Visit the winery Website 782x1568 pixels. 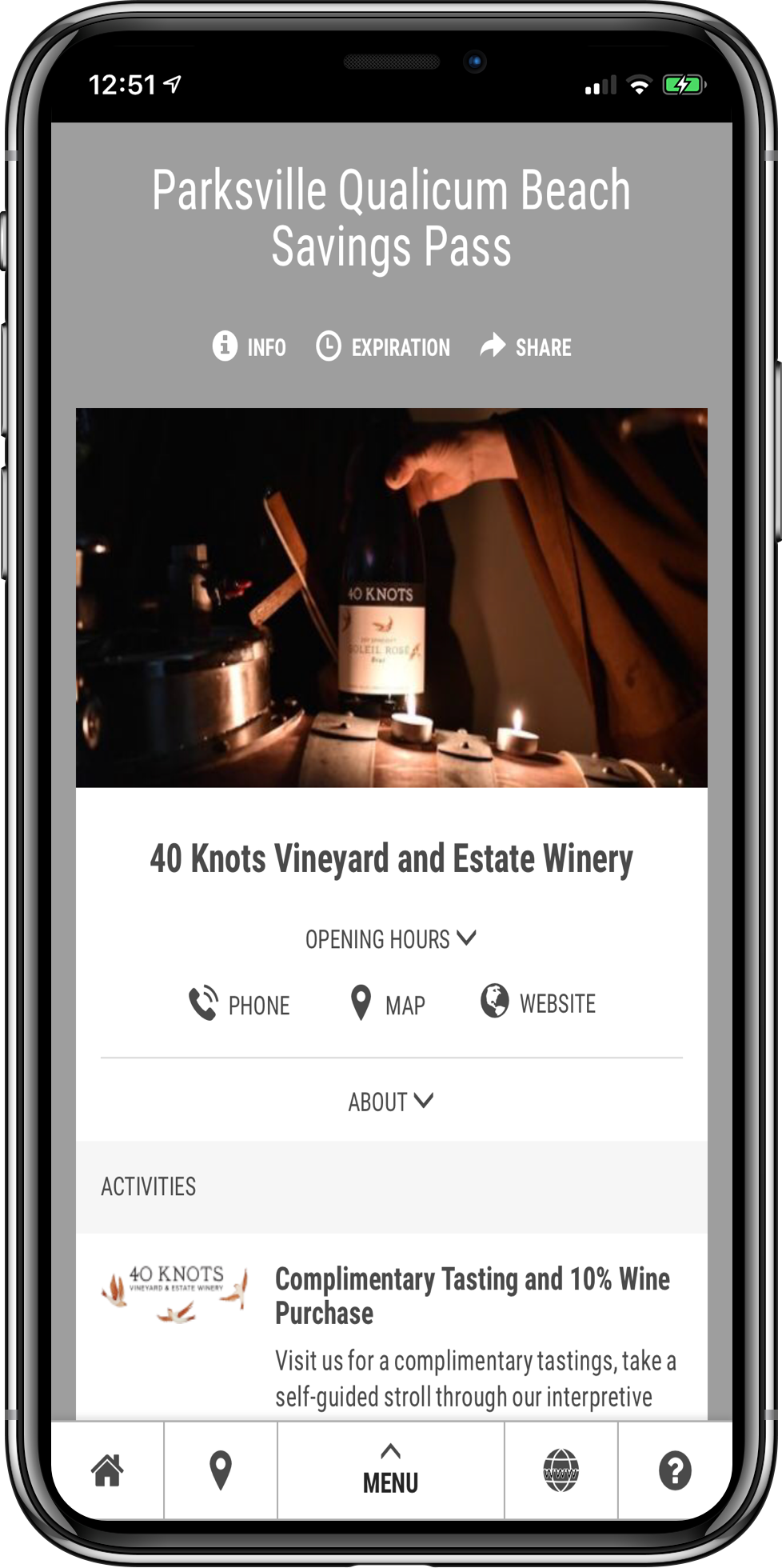point(538,1003)
